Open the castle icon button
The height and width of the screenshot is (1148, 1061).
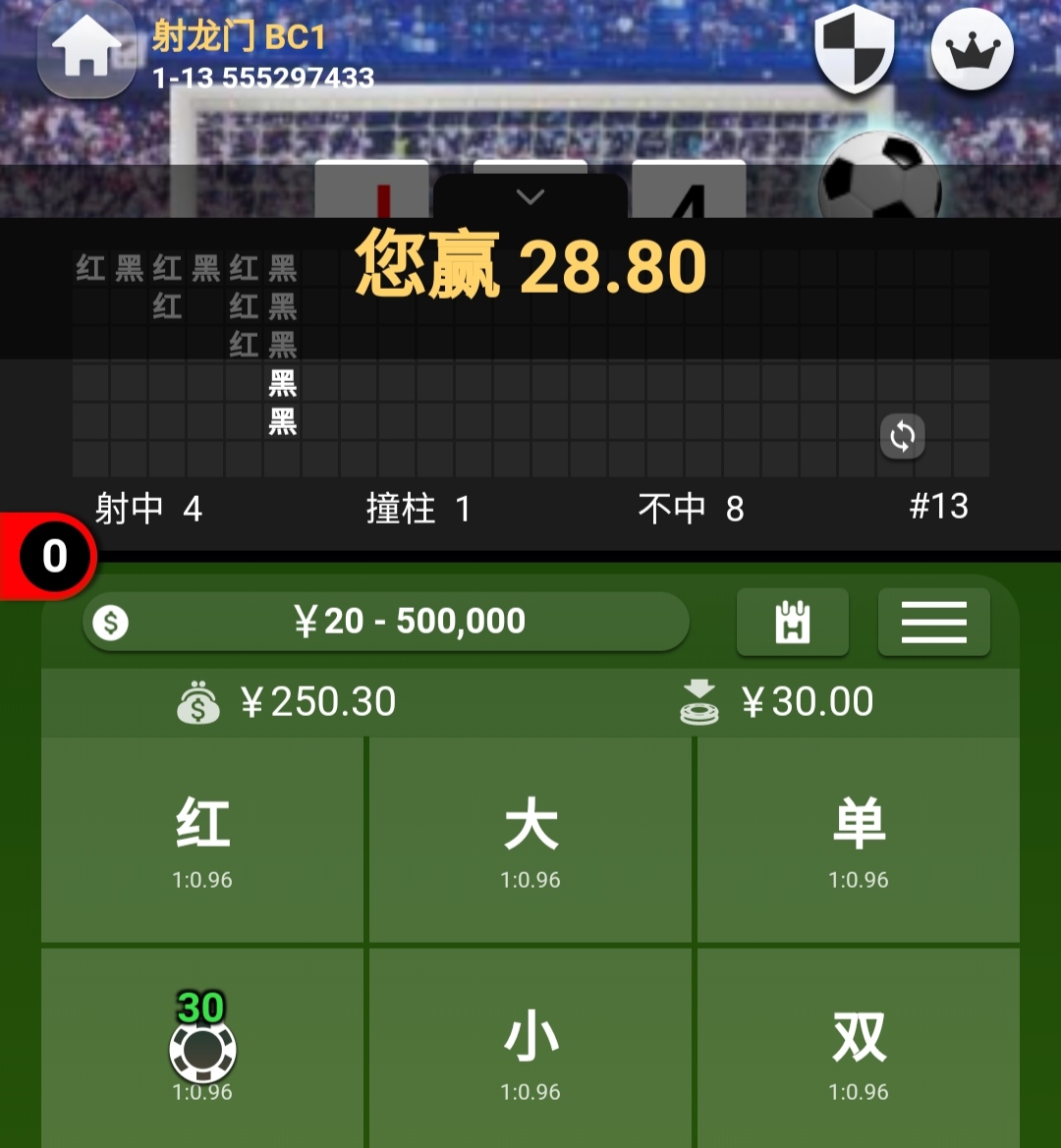coord(792,623)
